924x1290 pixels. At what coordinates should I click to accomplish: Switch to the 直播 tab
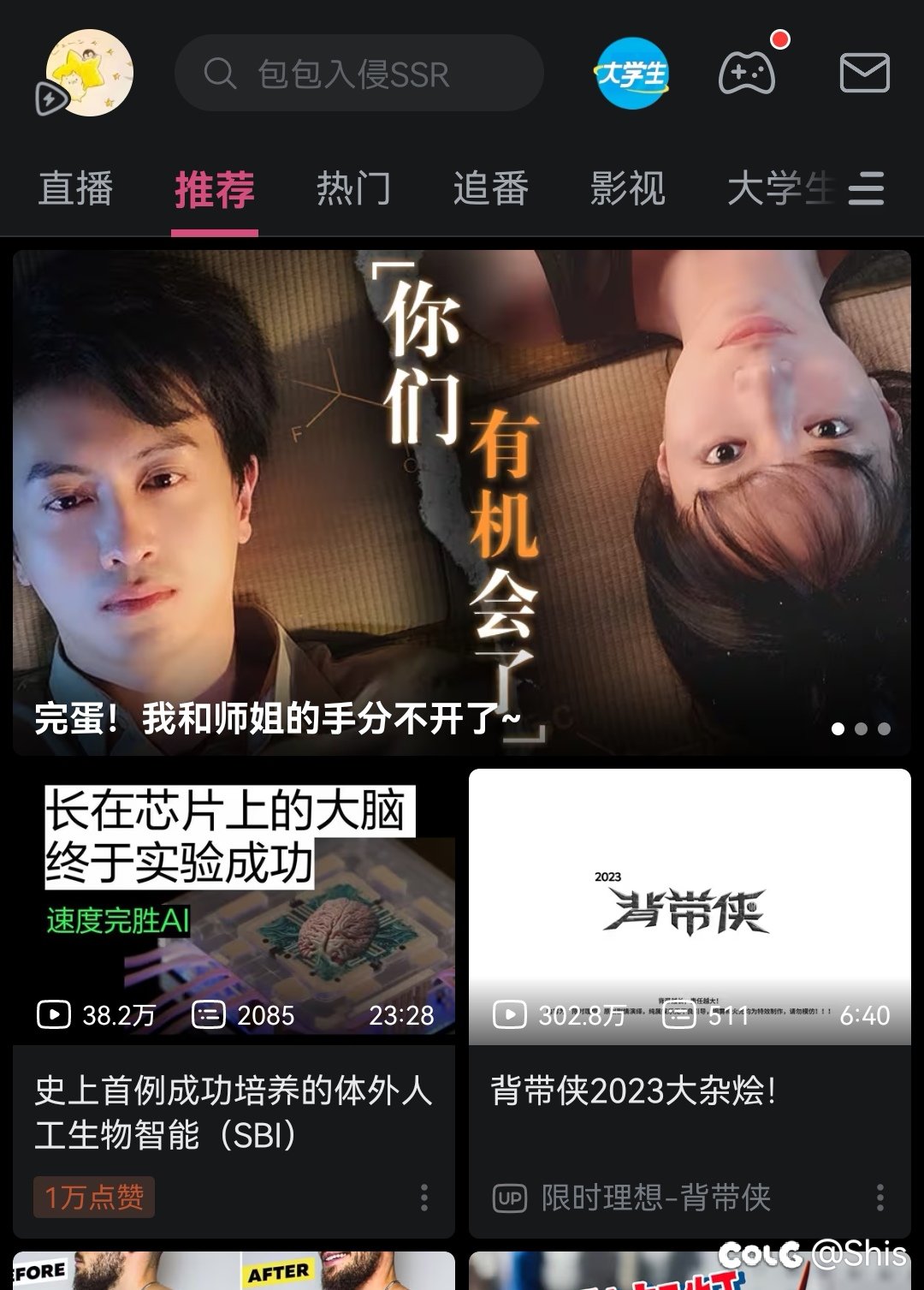point(75,188)
